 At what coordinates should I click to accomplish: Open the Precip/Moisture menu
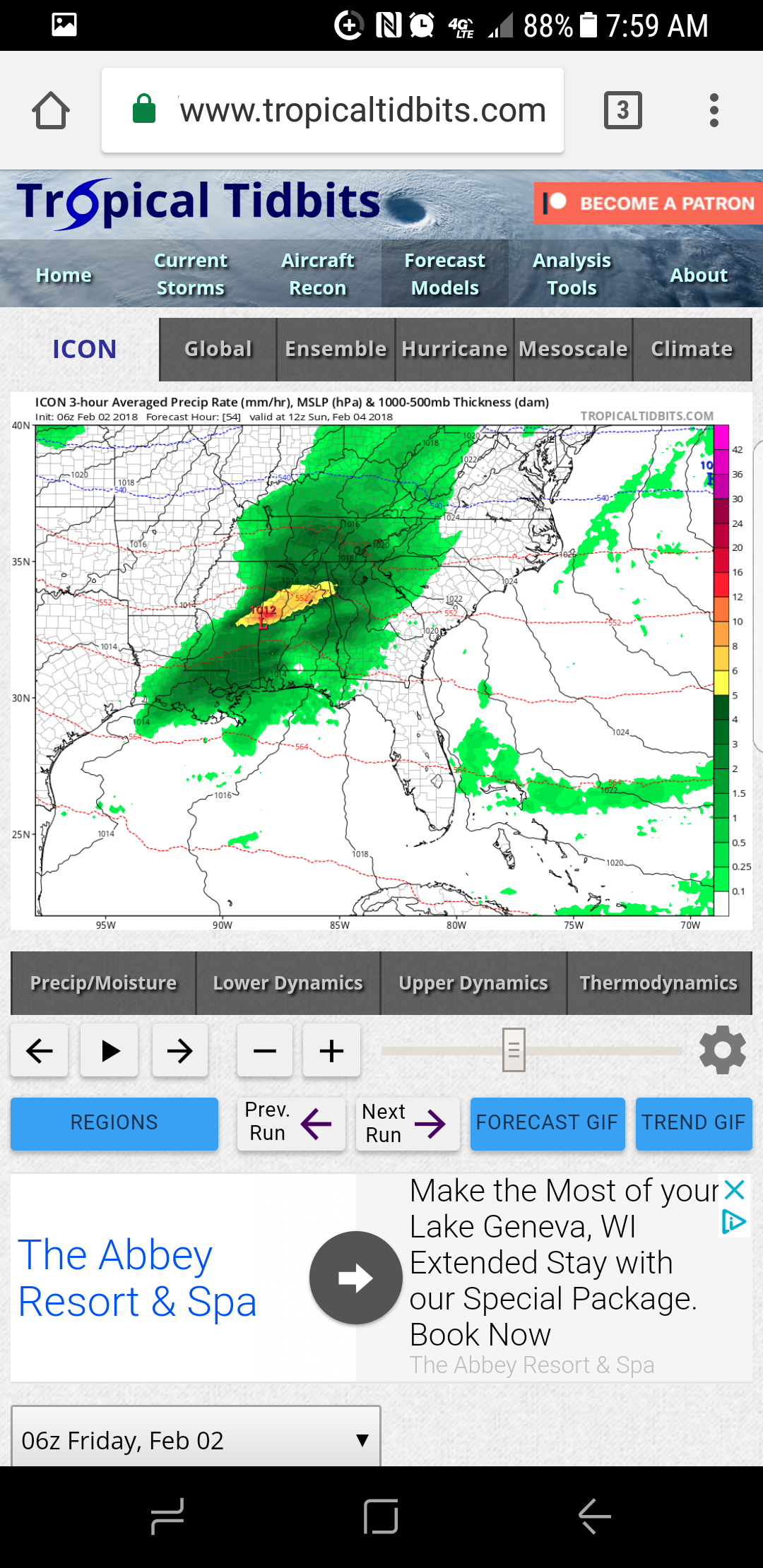tap(103, 982)
